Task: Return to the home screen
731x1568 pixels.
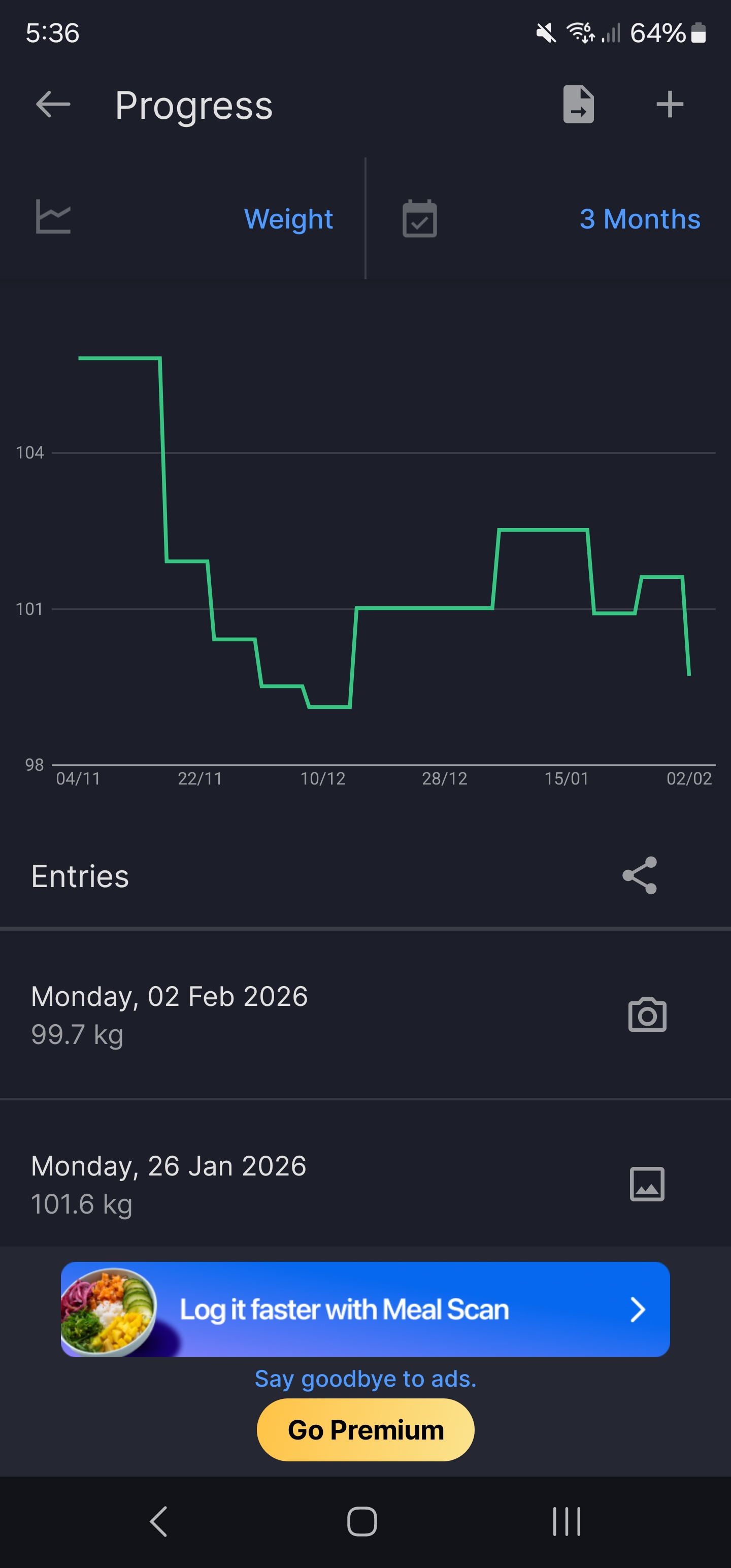Action: [362, 1522]
